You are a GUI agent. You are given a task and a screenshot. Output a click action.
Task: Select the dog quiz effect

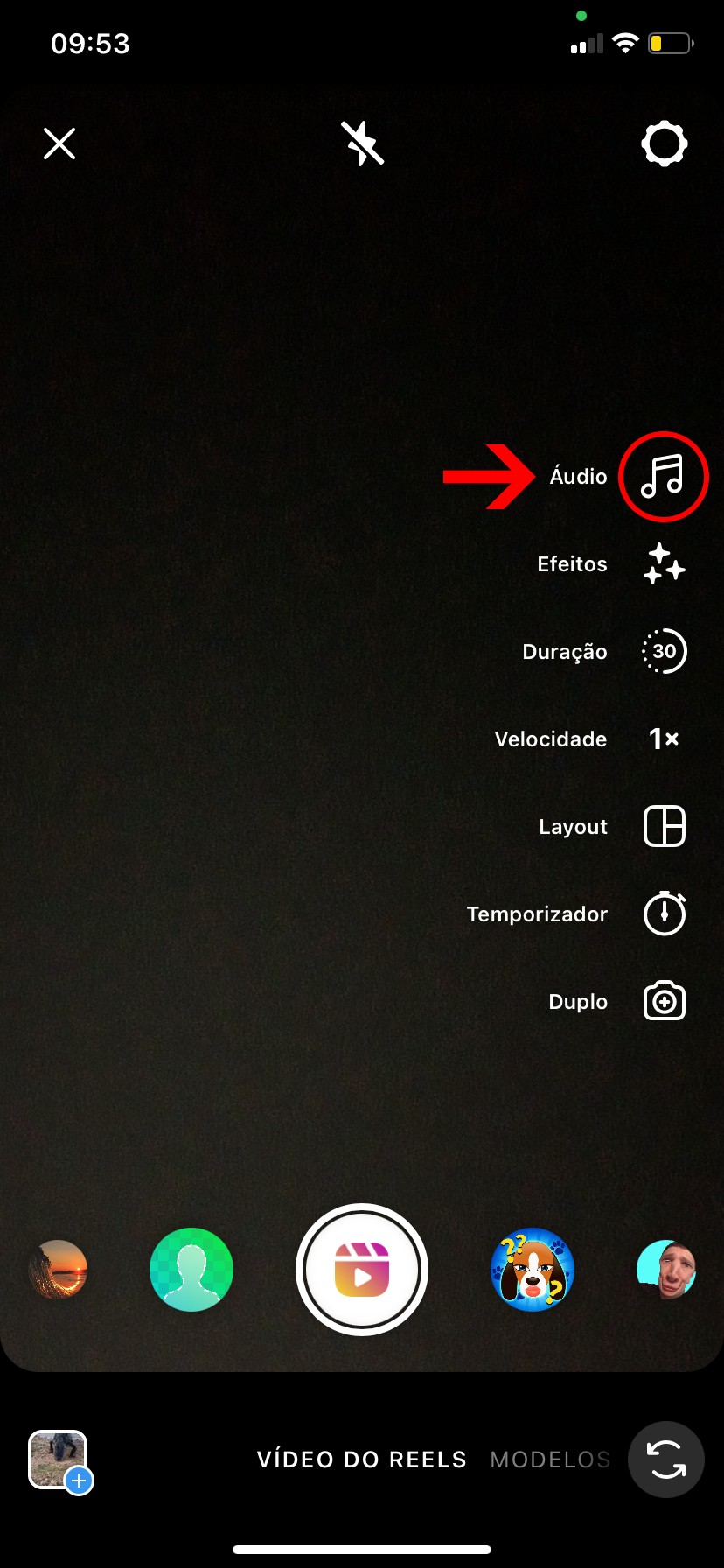[x=532, y=1269]
